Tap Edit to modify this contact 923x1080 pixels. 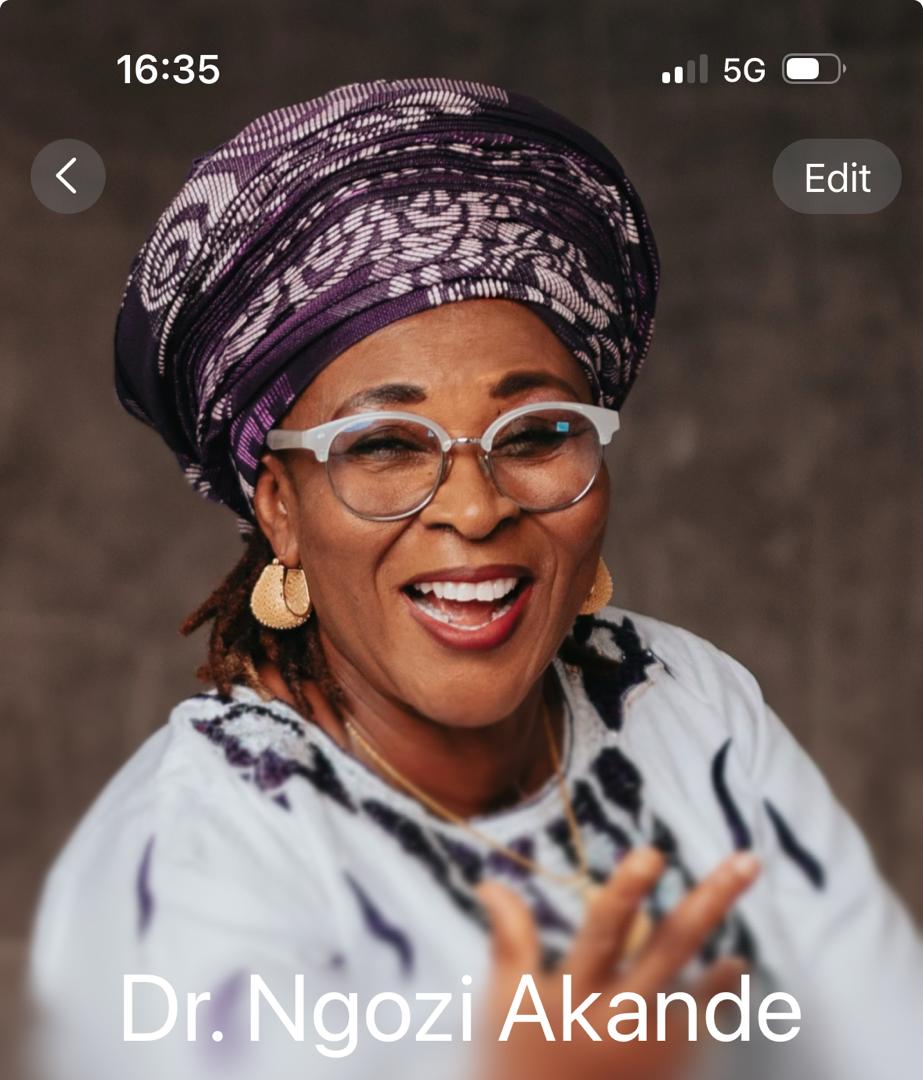tap(837, 177)
